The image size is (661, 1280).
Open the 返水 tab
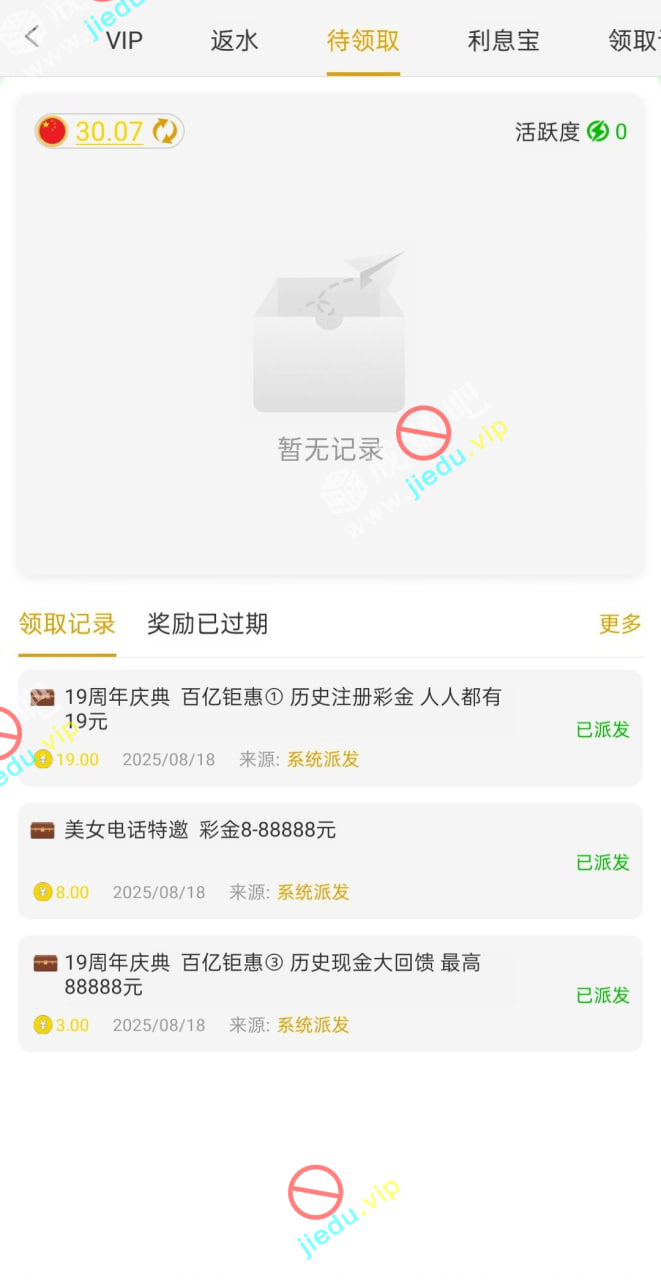click(234, 41)
